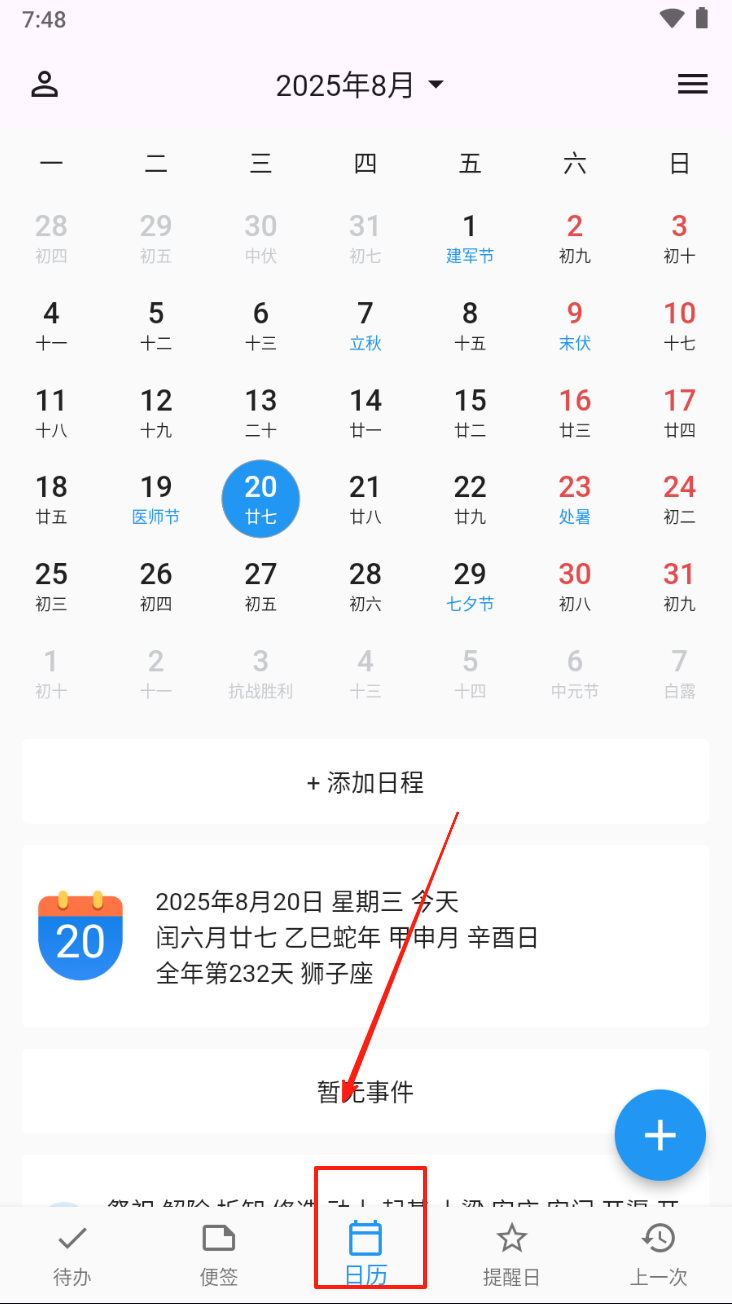Tap today's date August 20
The height and width of the screenshot is (1304, 732).
(x=260, y=499)
